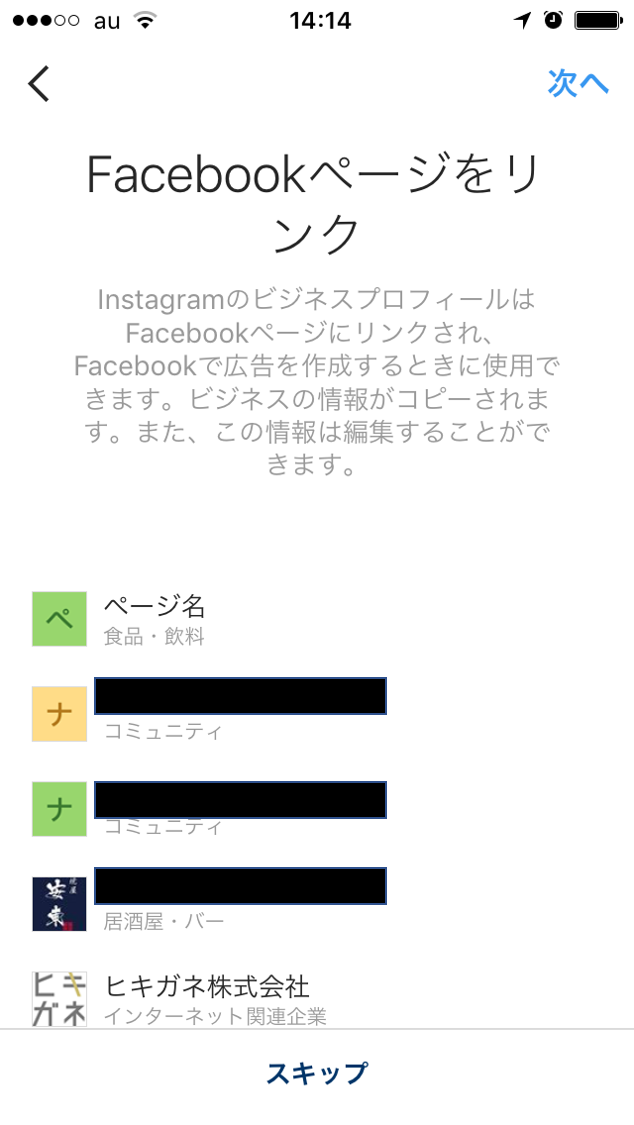Screen dimensions: 634x1125
Task: Tap スキップ to skip linking
Action: [317, 1073]
